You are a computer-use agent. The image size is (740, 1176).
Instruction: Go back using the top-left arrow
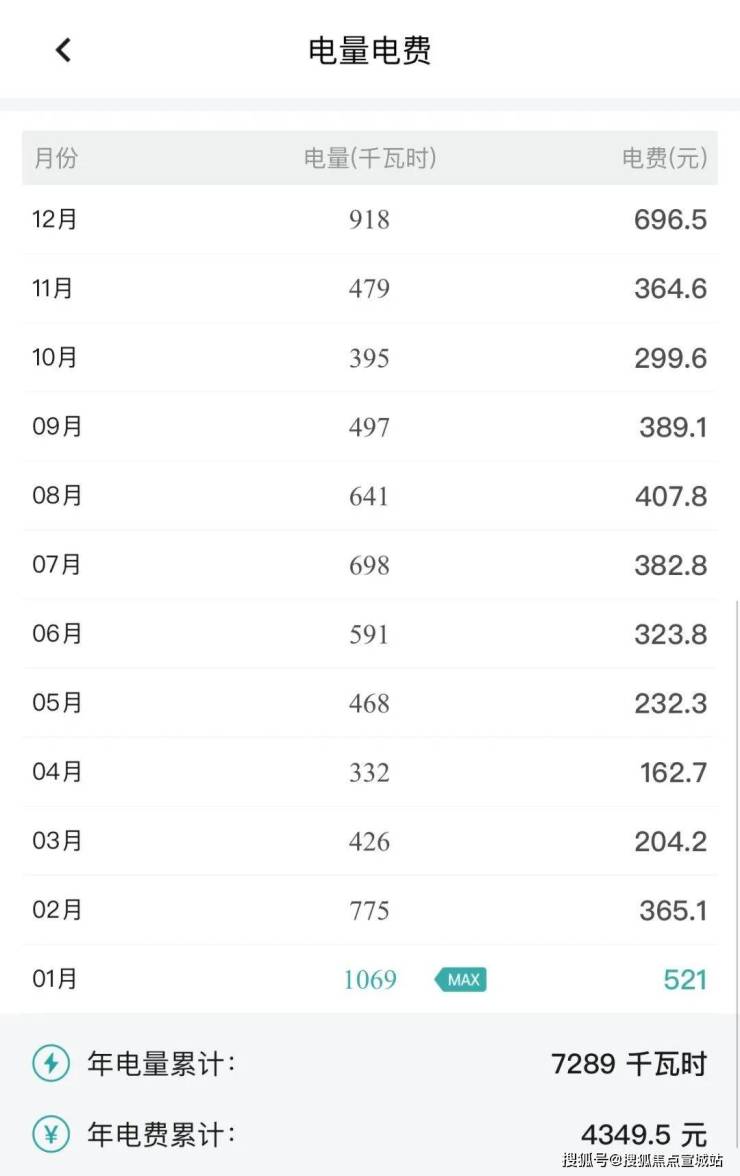tap(63, 49)
